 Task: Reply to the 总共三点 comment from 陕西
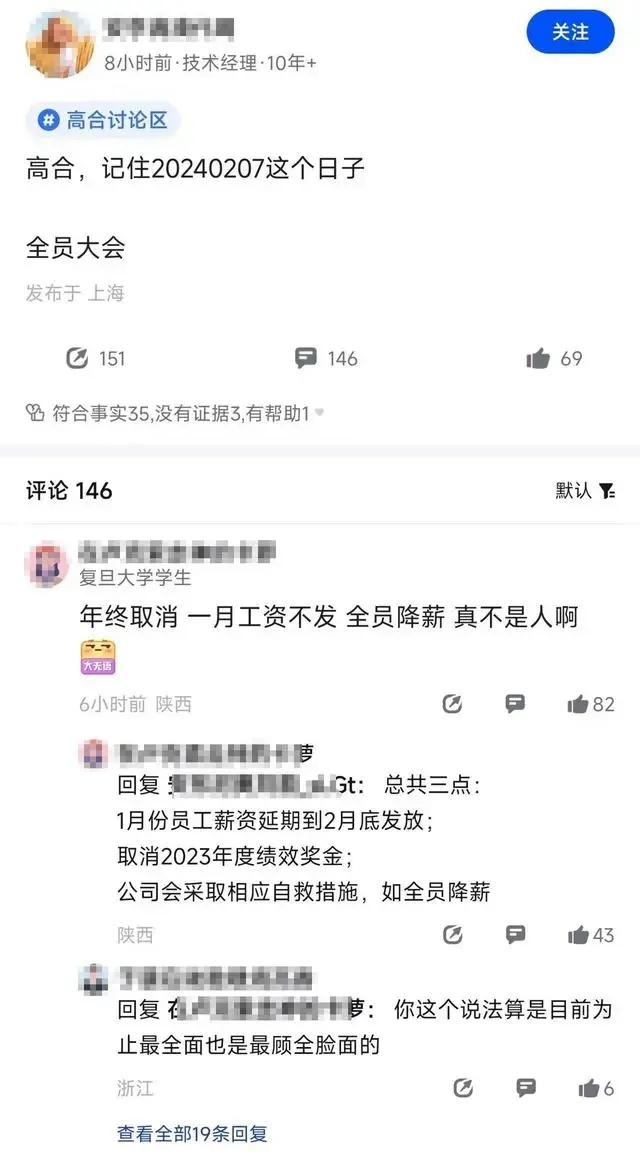515,935
